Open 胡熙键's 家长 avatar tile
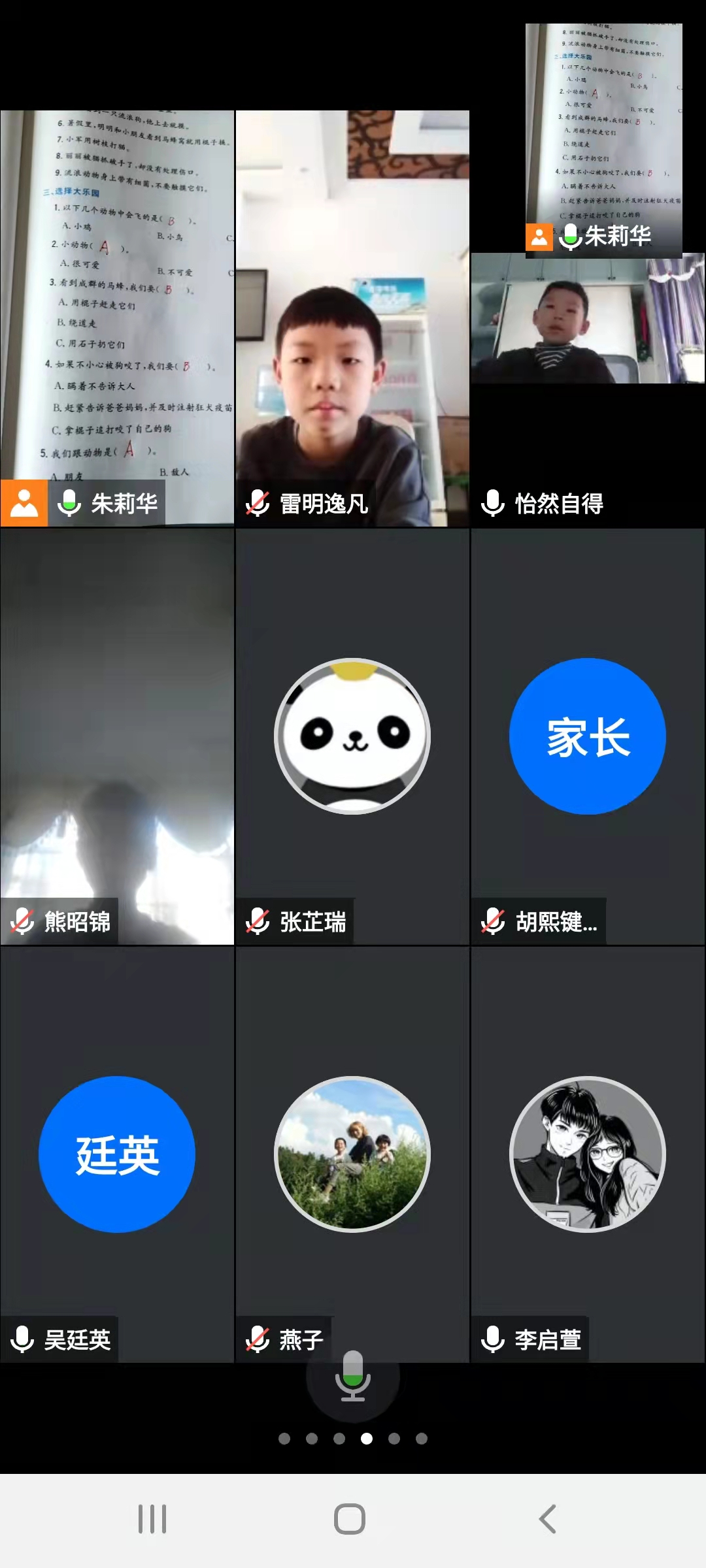Viewport: 706px width, 1568px height. click(587, 736)
